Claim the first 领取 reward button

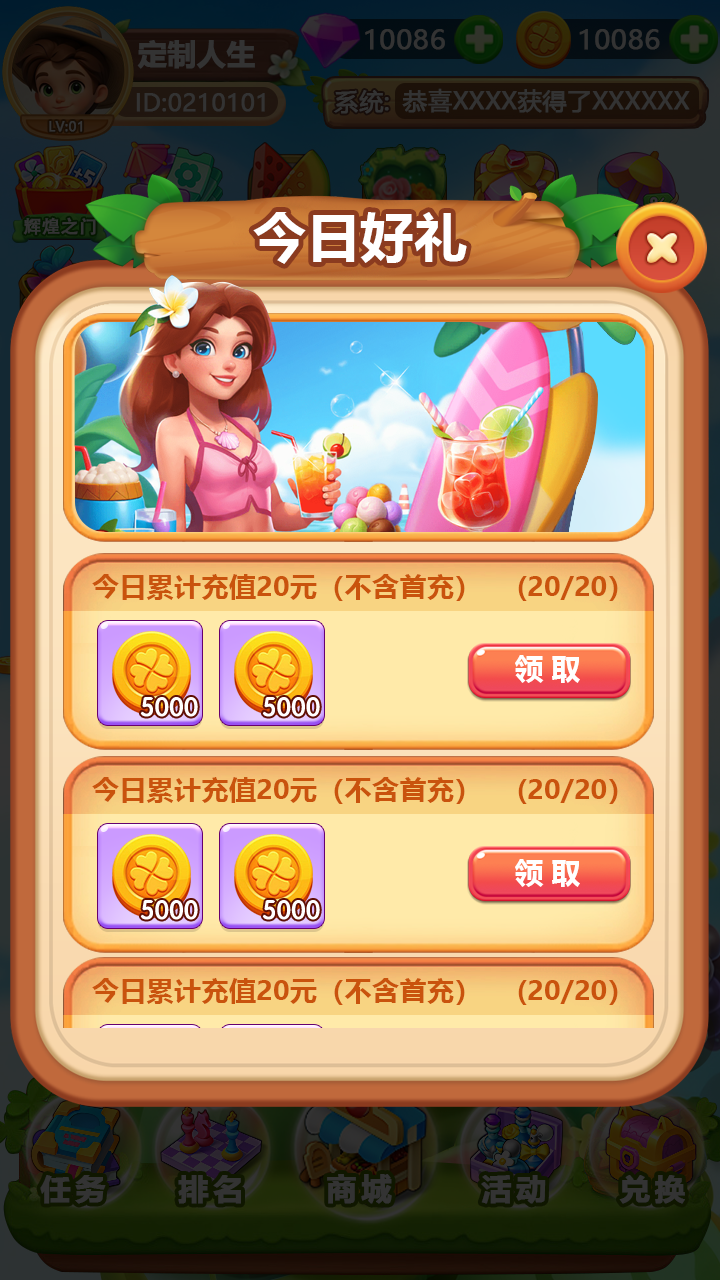(548, 672)
